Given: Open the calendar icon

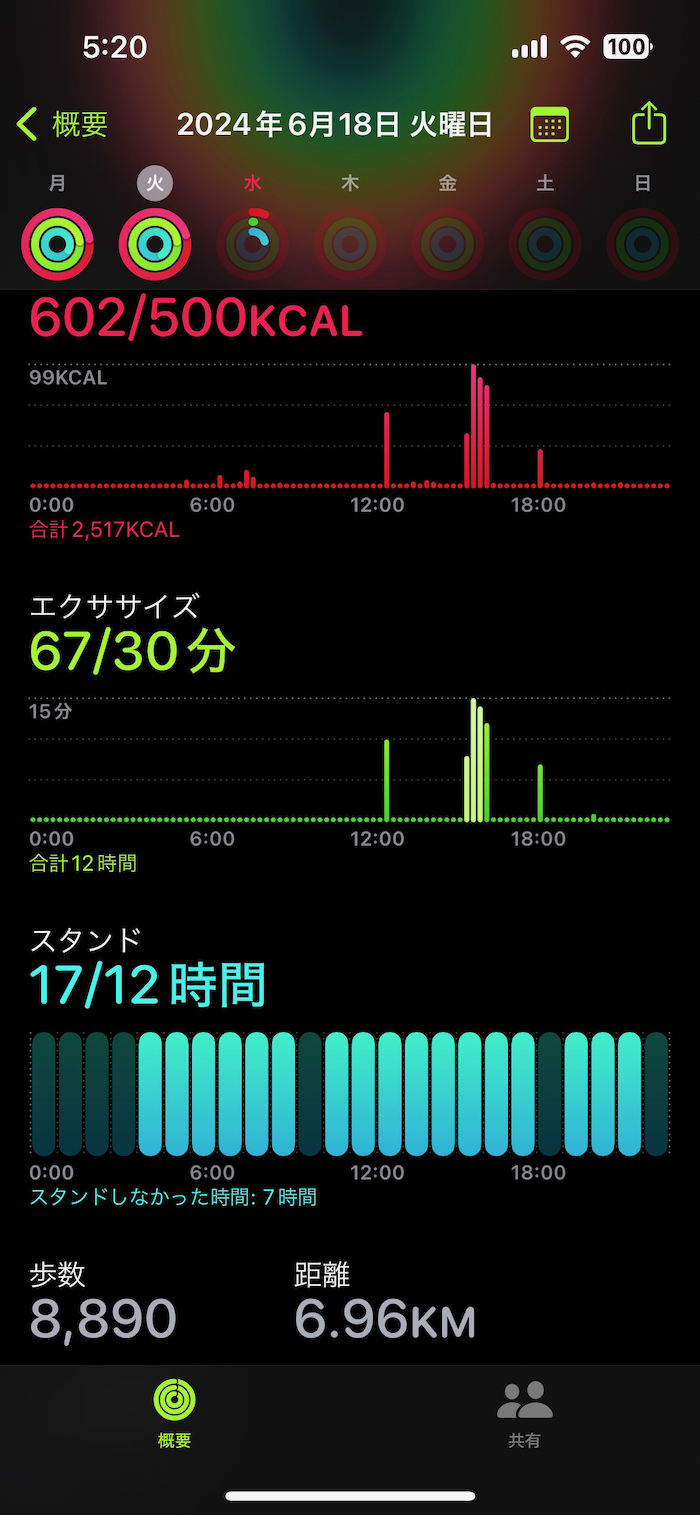Looking at the screenshot, I should (549, 125).
